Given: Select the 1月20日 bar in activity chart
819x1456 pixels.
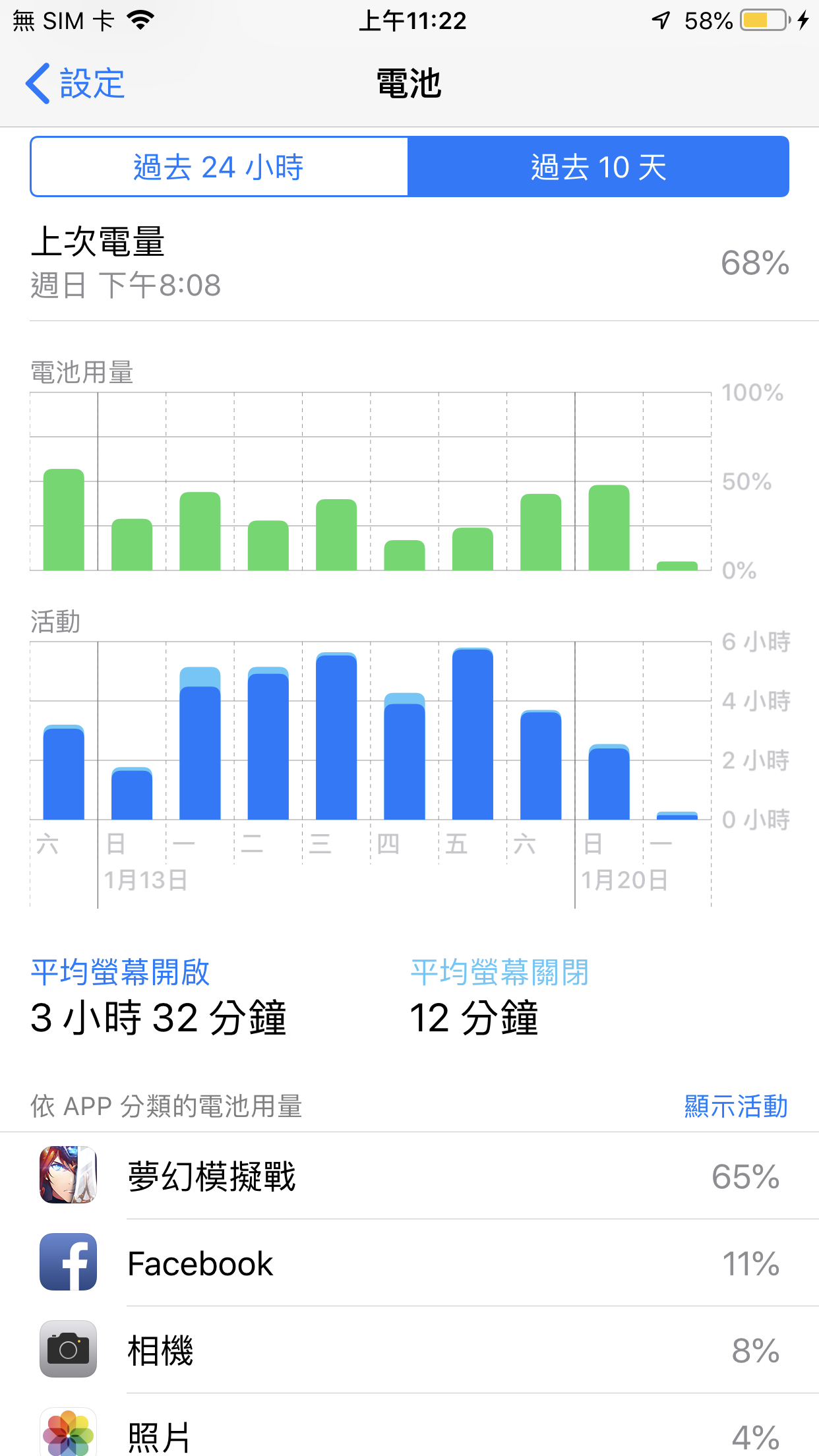Looking at the screenshot, I should click(x=609, y=783).
